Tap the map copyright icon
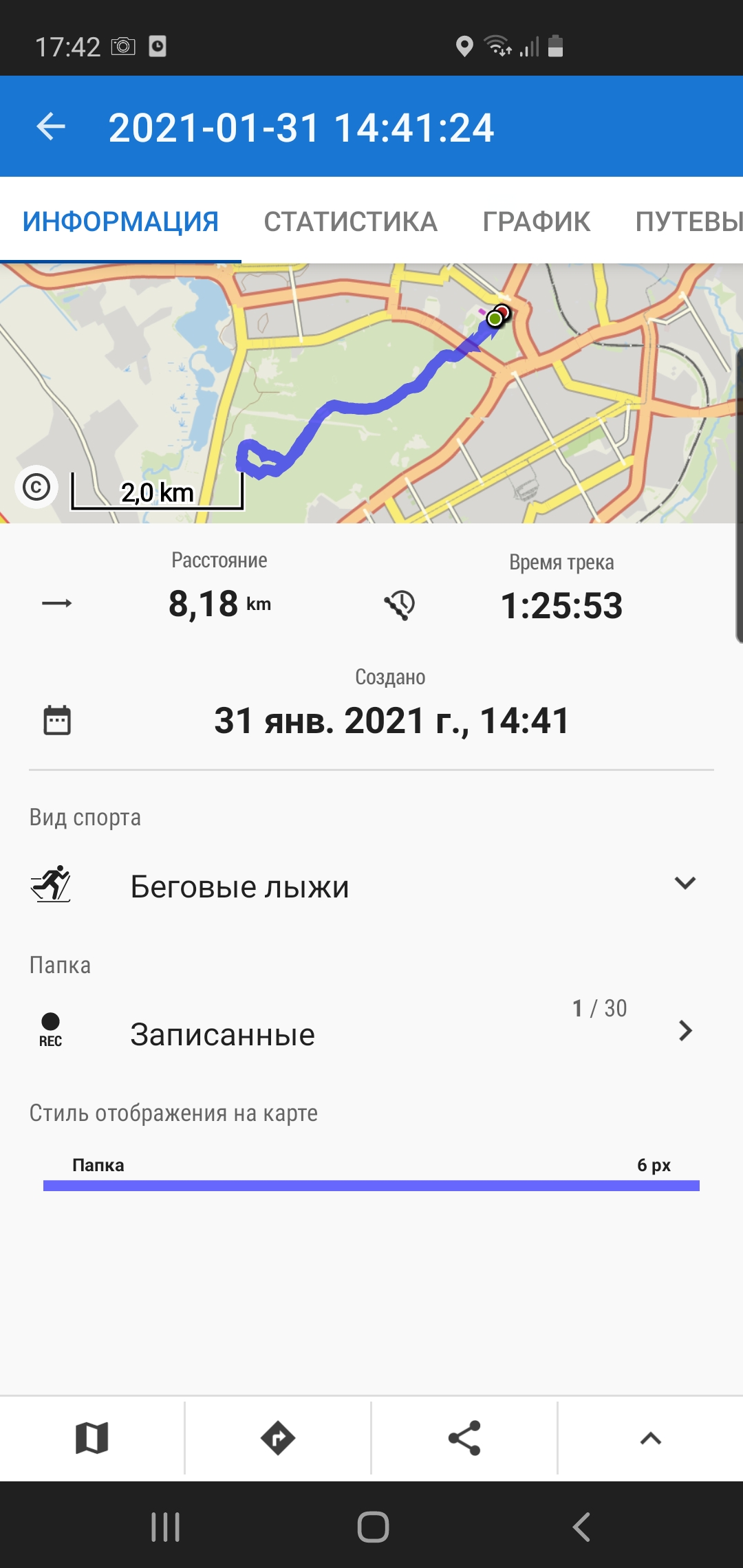This screenshot has width=743, height=1568. [x=36, y=488]
